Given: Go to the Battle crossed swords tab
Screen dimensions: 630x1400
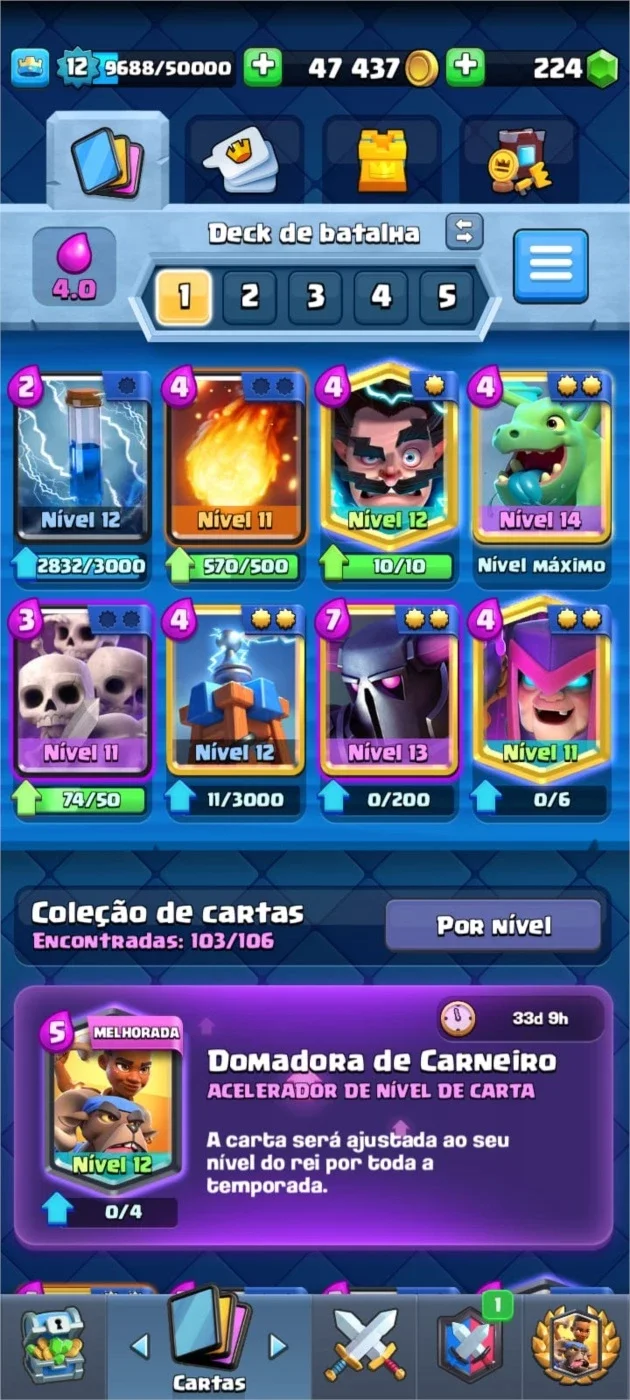Looking at the screenshot, I should (364, 1346).
